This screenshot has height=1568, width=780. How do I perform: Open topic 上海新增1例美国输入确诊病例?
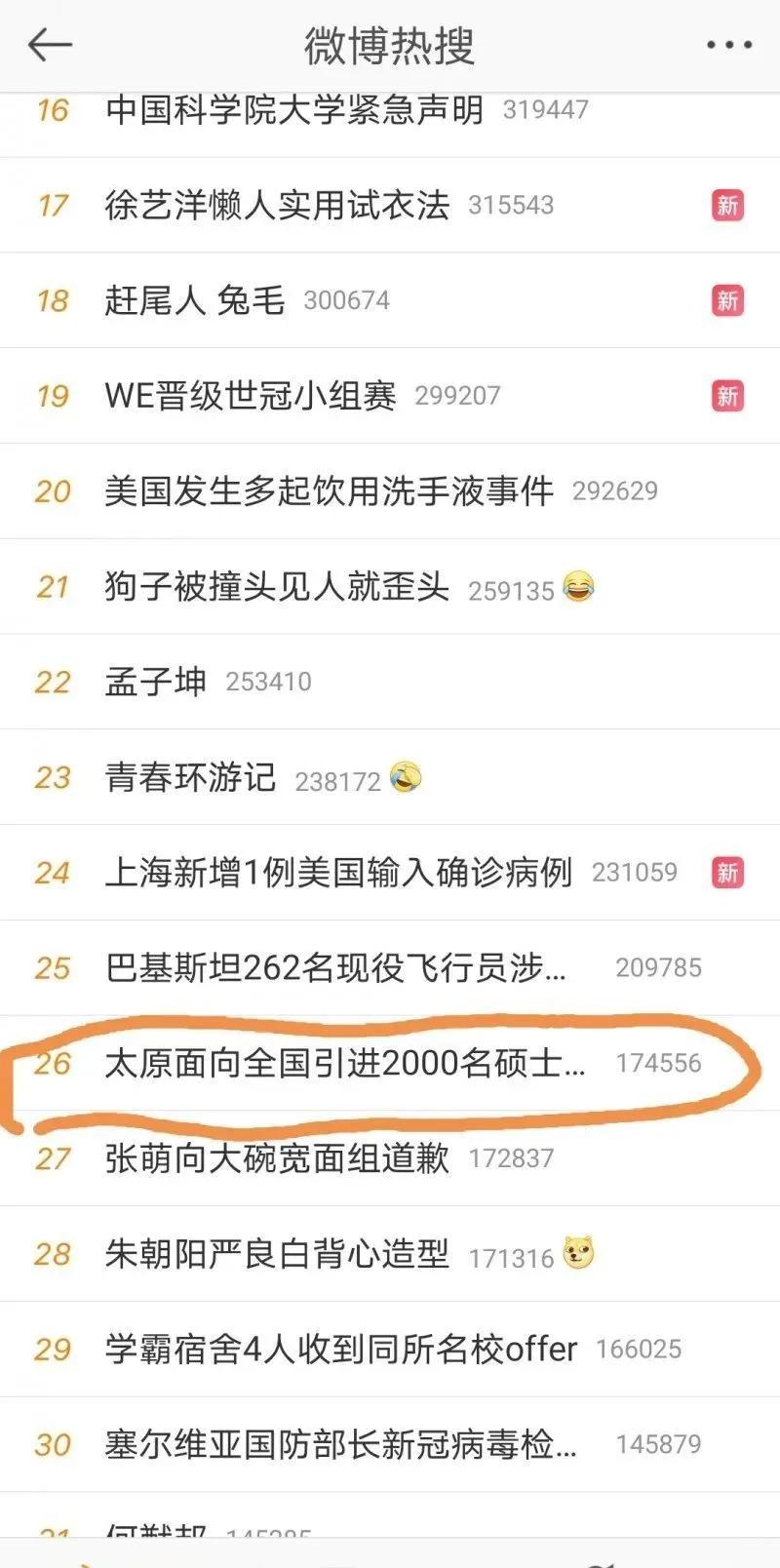point(338,873)
